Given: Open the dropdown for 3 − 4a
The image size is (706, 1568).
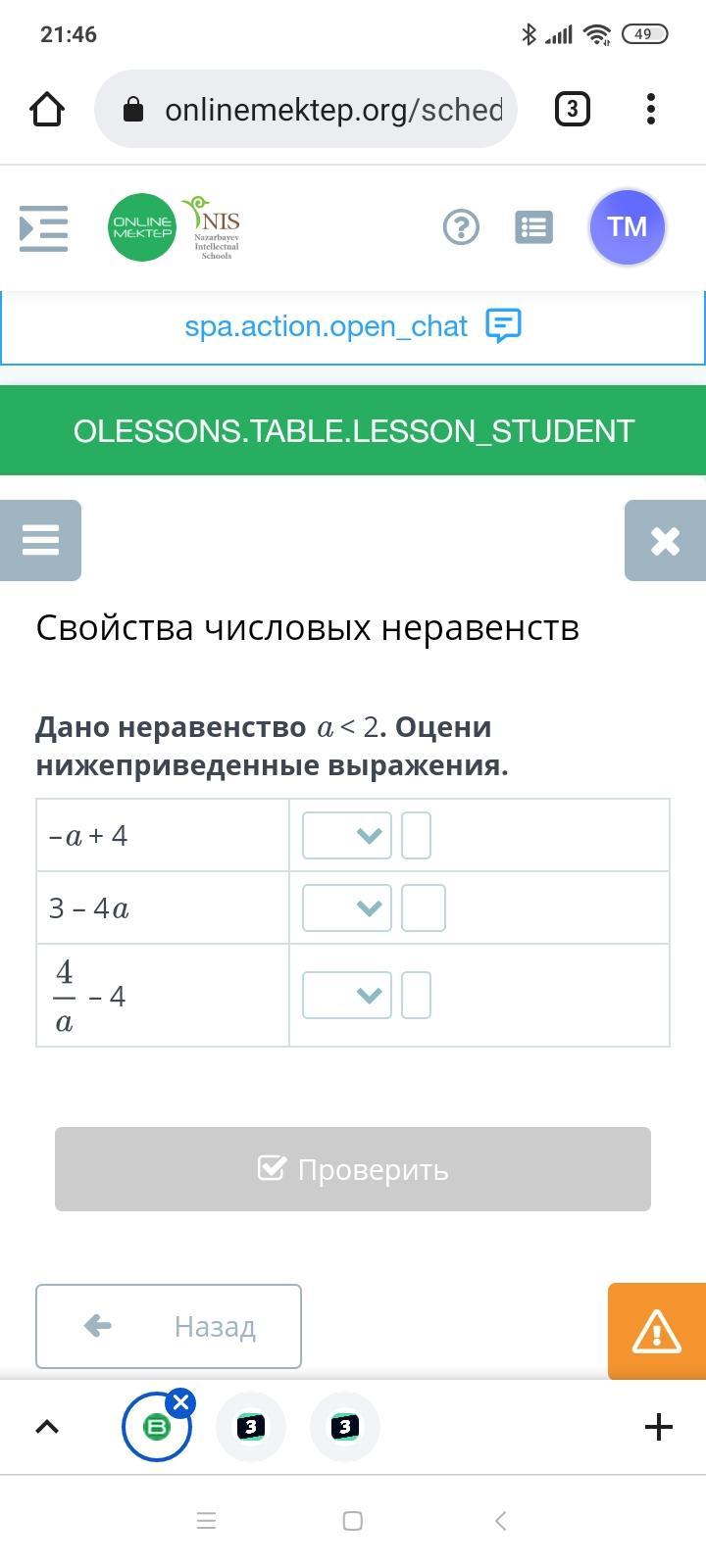Looking at the screenshot, I should click(x=347, y=907).
